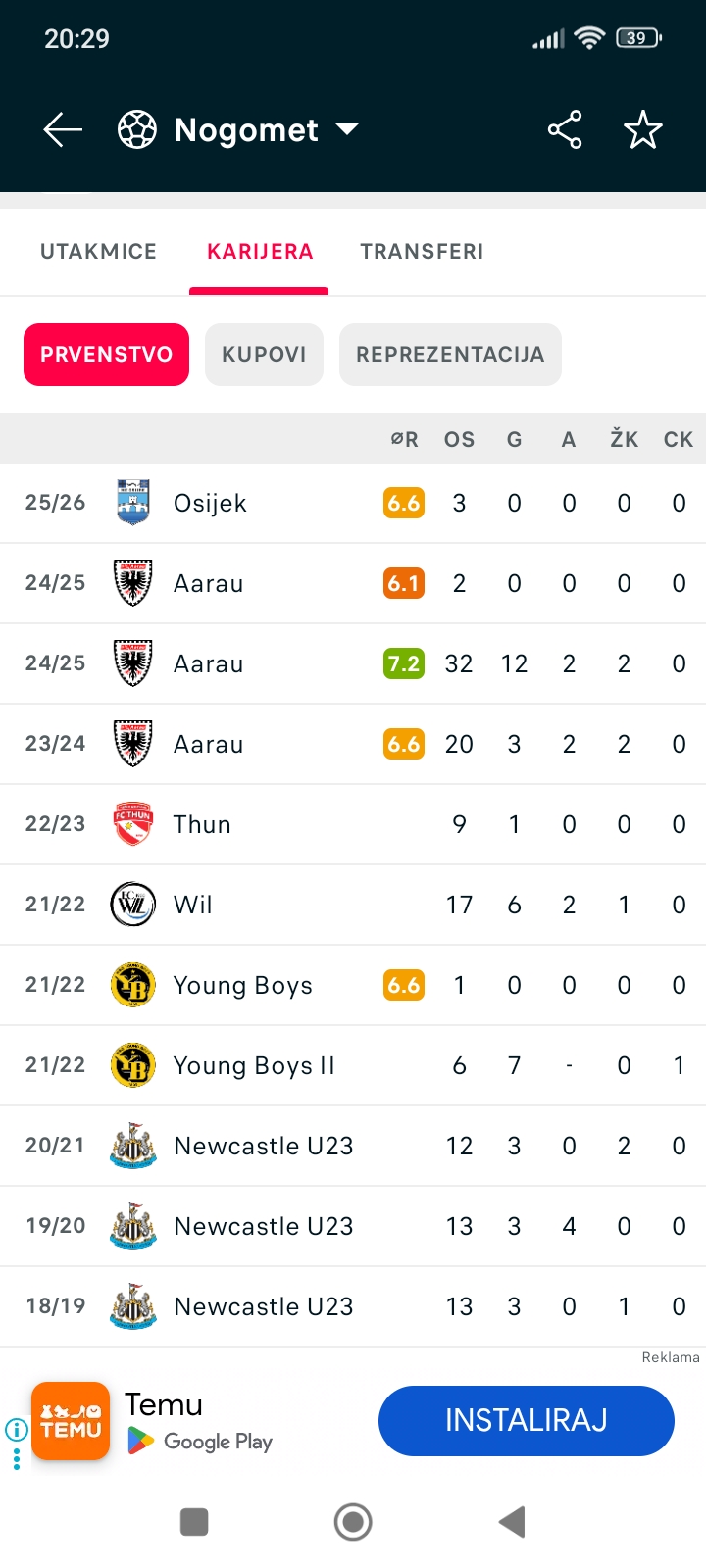Select the Kupovi filter chip
This screenshot has width=706, height=1568.
point(264,355)
